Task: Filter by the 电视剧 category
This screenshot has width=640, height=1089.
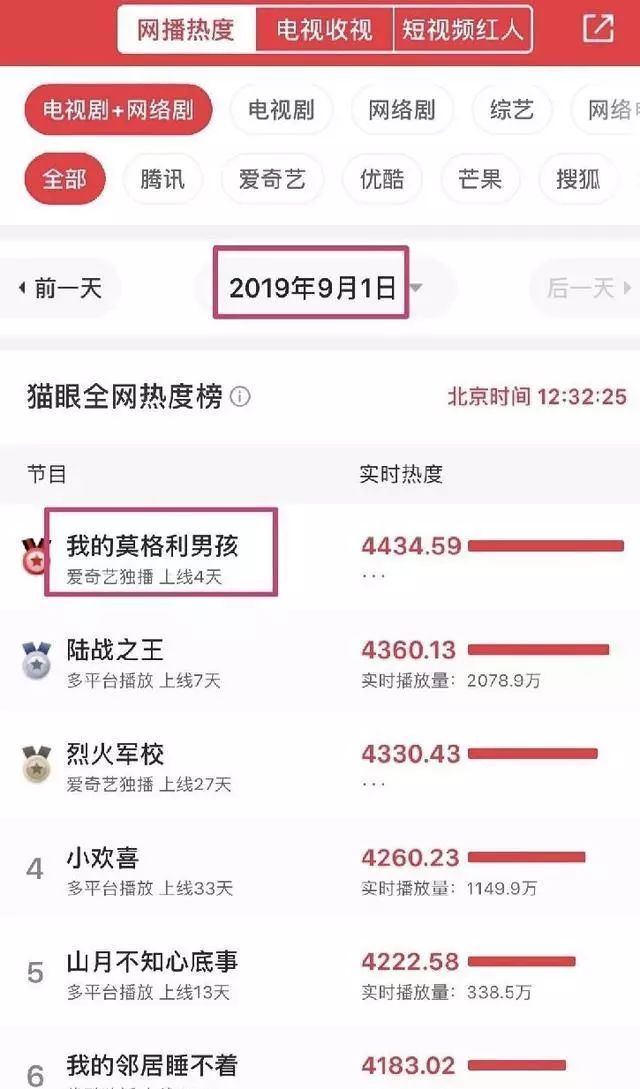Action: (281, 110)
